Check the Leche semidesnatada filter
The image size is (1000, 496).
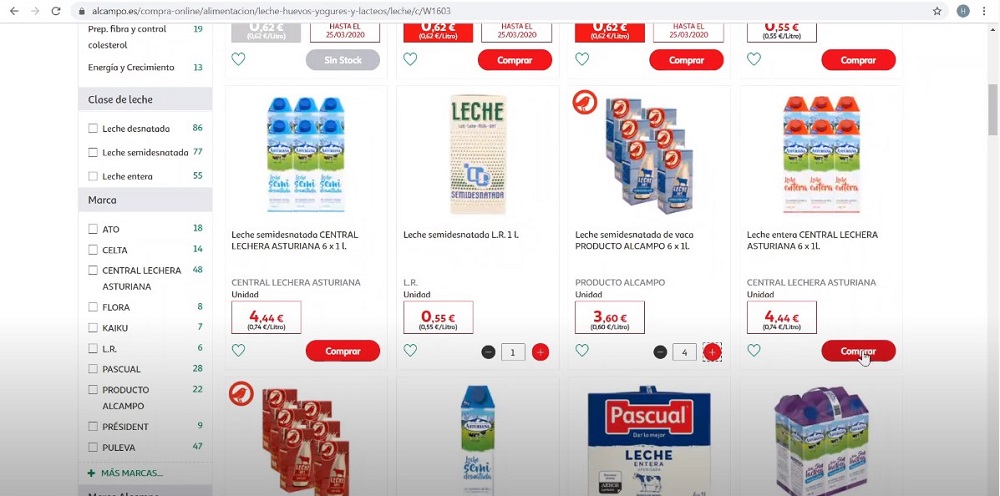click(93, 153)
